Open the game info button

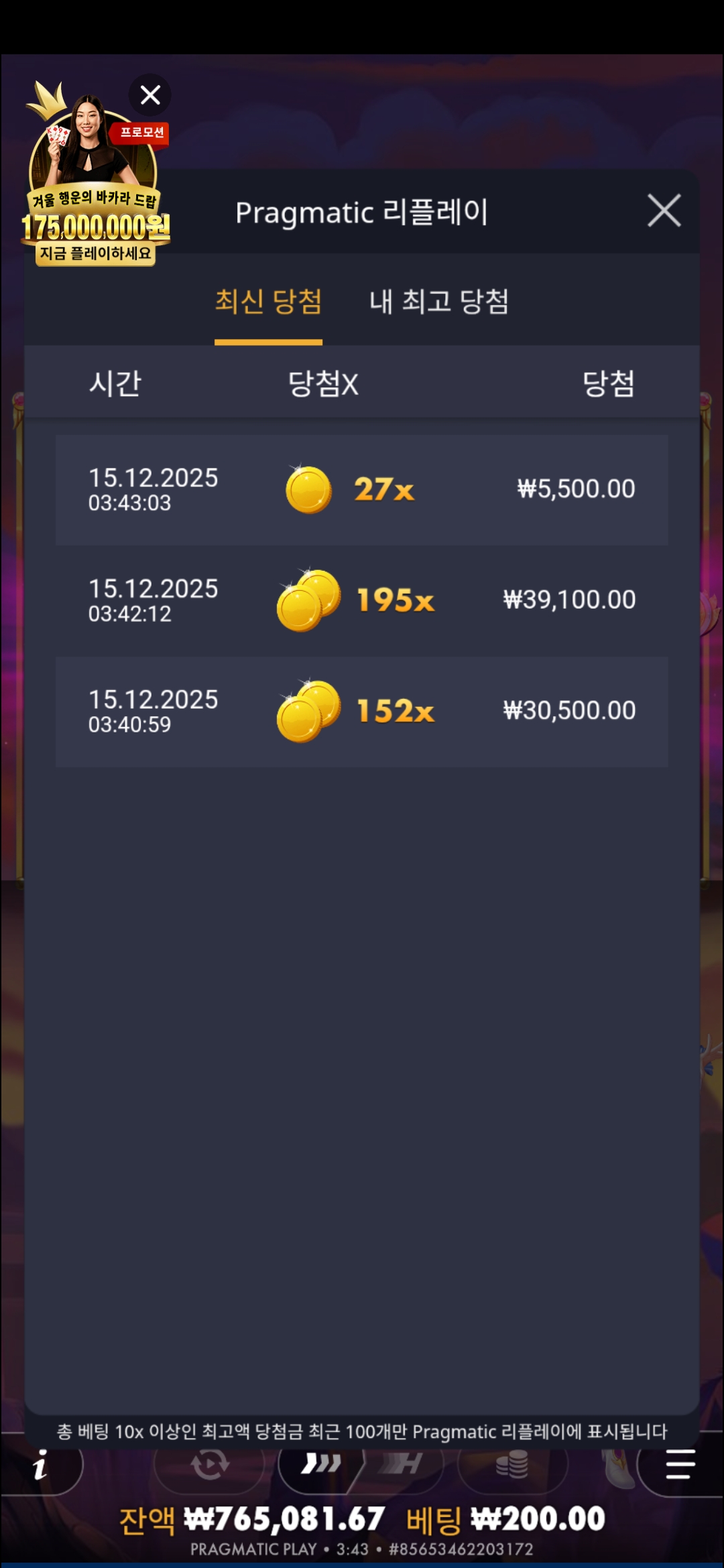[40, 1465]
